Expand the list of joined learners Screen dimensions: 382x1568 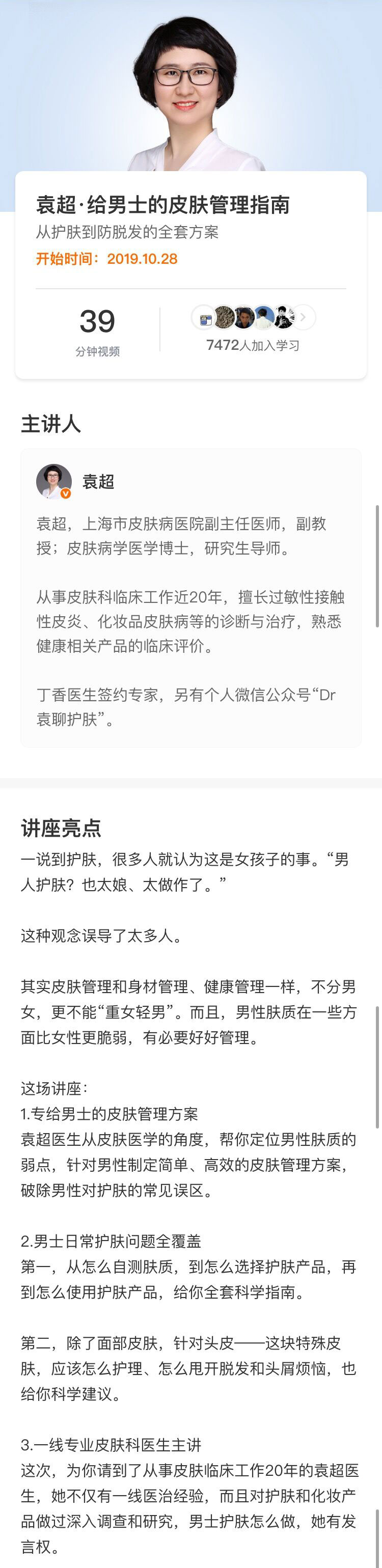304,317
